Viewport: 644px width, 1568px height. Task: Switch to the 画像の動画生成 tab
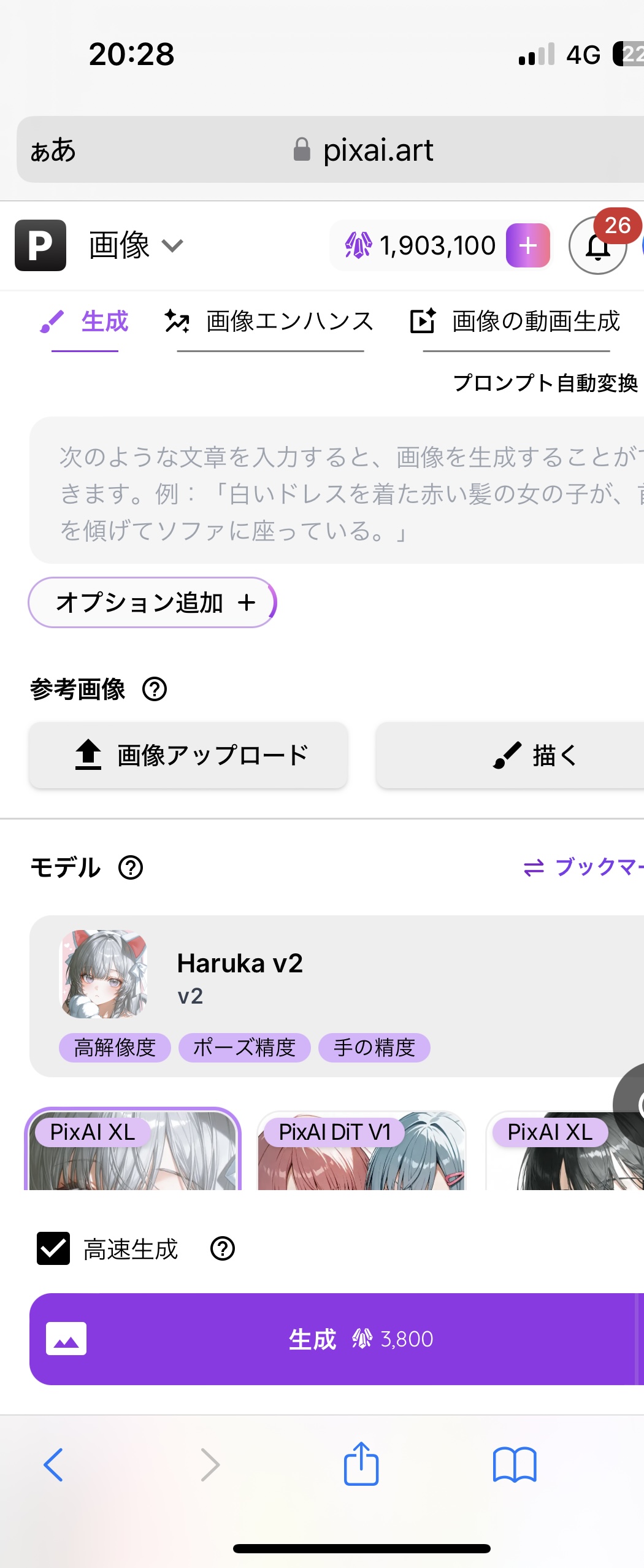click(x=516, y=321)
